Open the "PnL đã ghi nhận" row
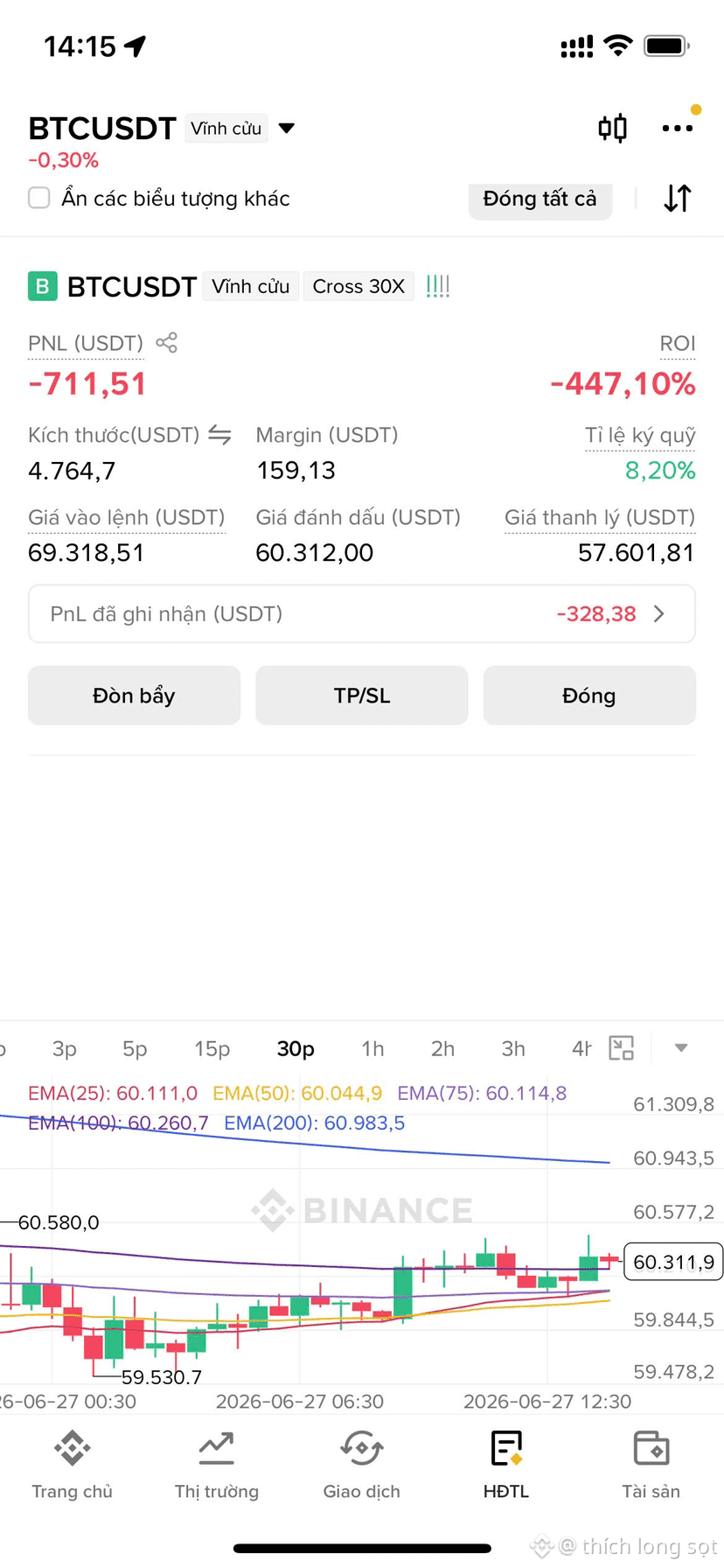The width and height of the screenshot is (724, 1568). tap(362, 613)
